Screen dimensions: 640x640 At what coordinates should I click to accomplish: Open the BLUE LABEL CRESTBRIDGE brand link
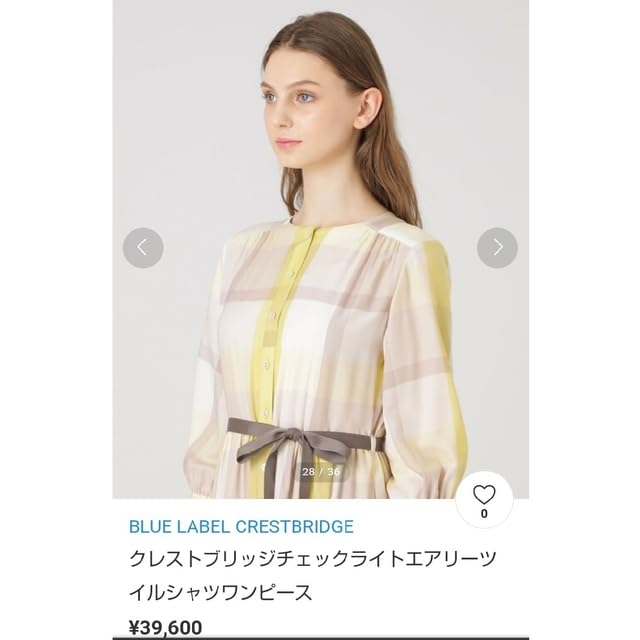coord(241,527)
